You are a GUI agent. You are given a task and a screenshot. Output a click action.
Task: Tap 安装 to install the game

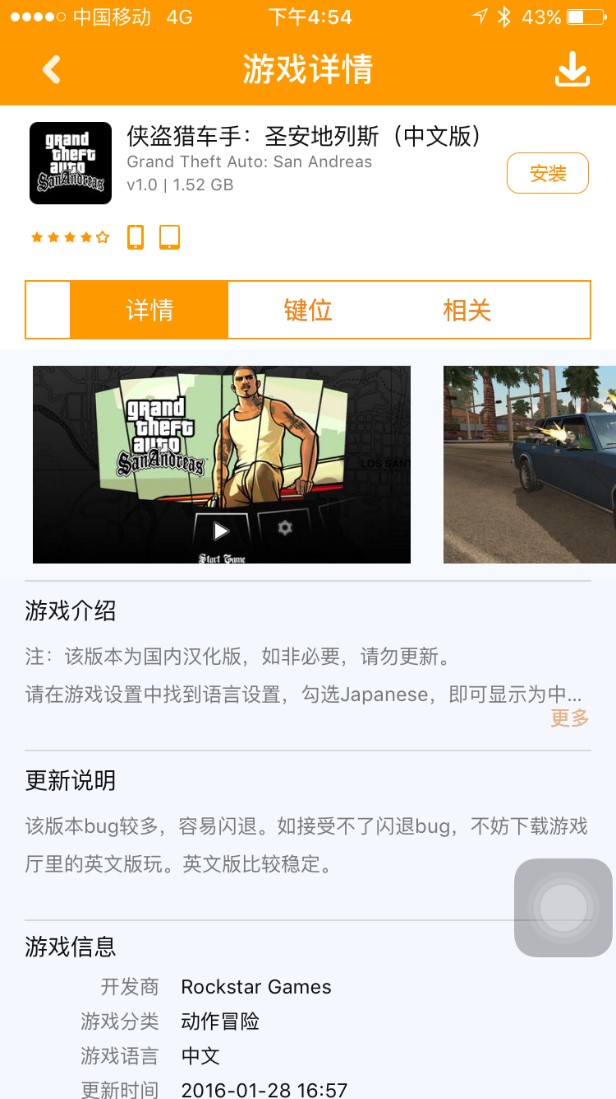pyautogui.click(x=548, y=174)
